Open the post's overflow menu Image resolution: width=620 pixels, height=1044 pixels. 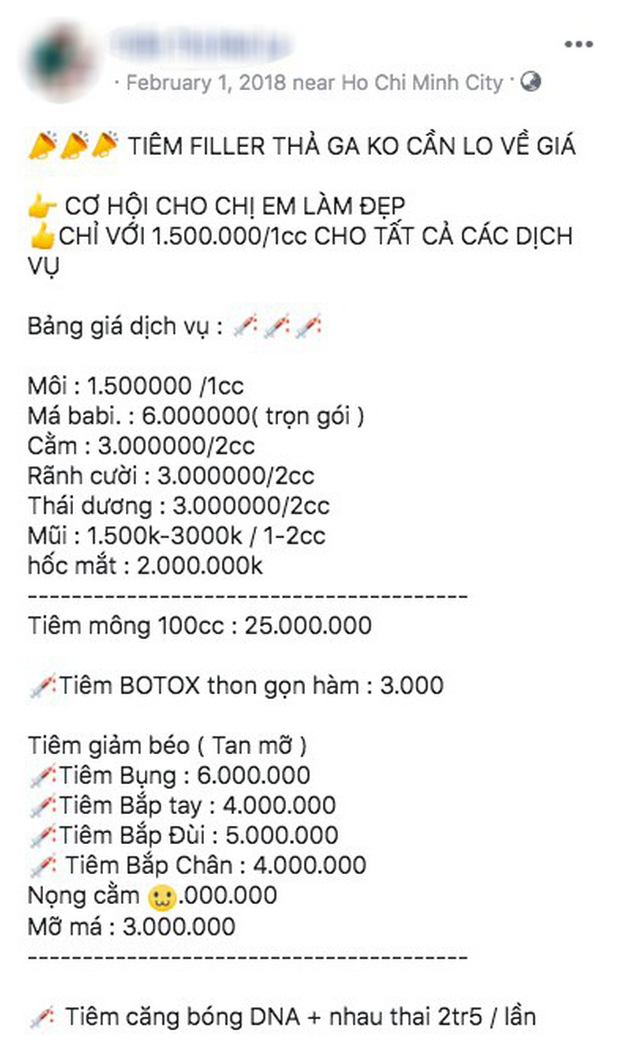(578, 45)
